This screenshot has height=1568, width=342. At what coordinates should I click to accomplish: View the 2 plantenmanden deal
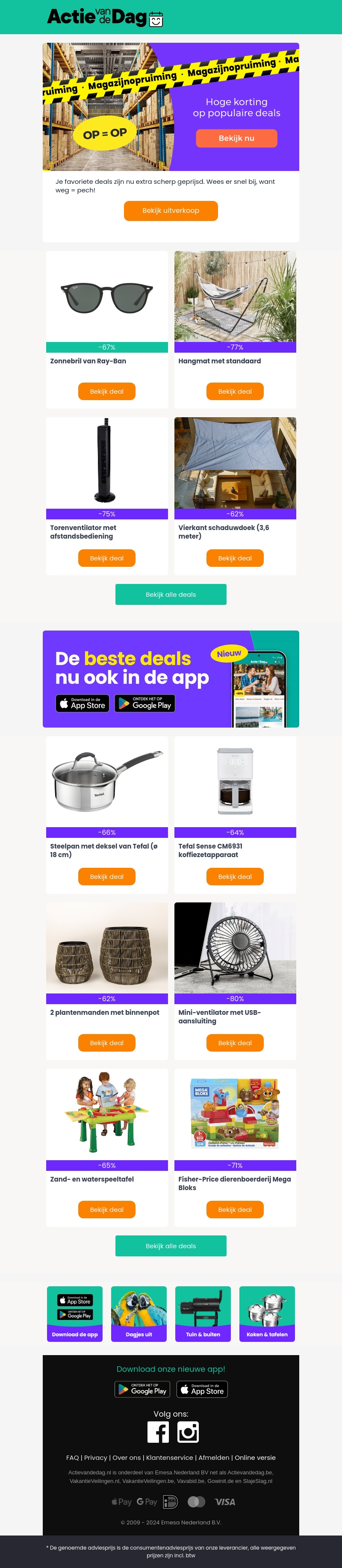coord(106,1043)
